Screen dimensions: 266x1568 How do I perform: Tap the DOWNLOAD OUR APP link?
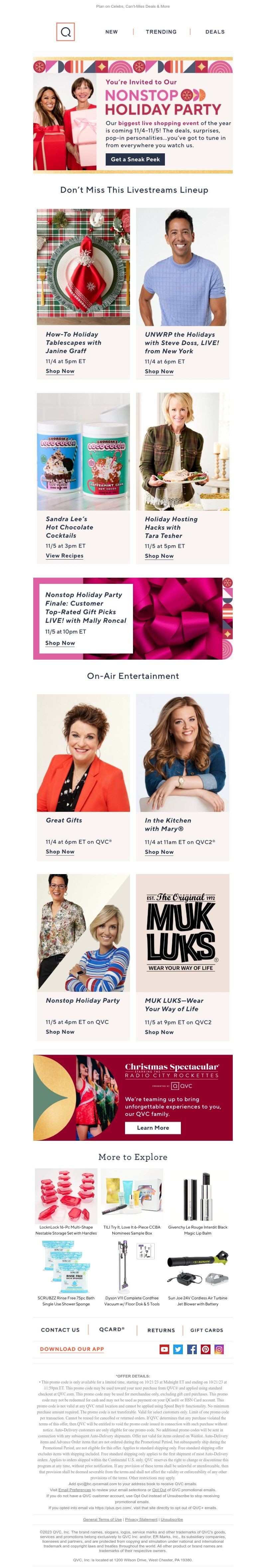coord(72,1349)
